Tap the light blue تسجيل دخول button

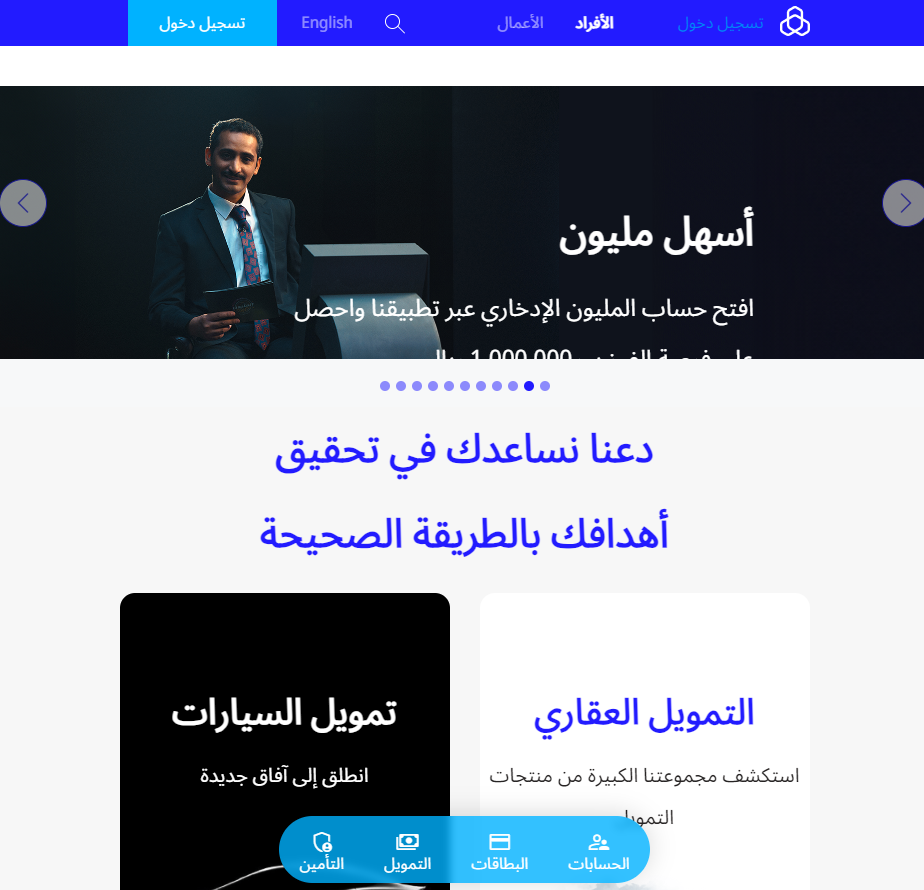(202, 23)
